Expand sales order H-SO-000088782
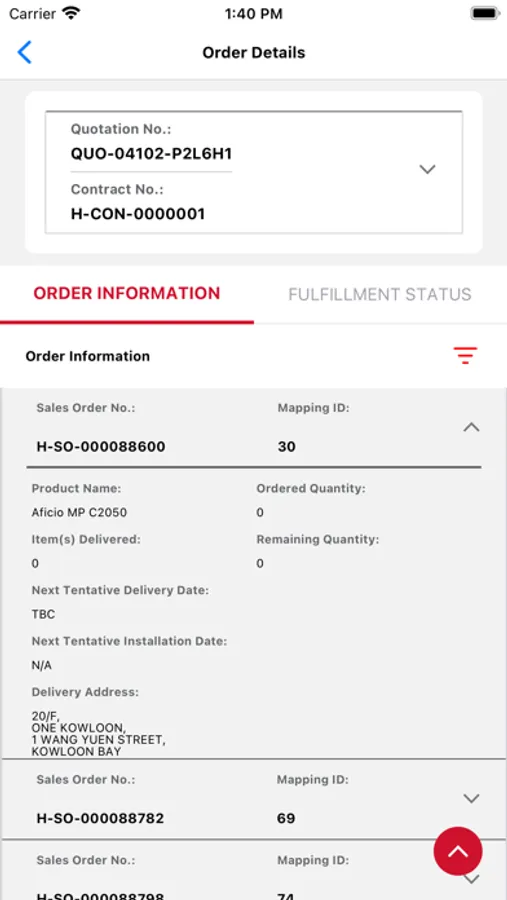507x900 pixels. coord(471,798)
